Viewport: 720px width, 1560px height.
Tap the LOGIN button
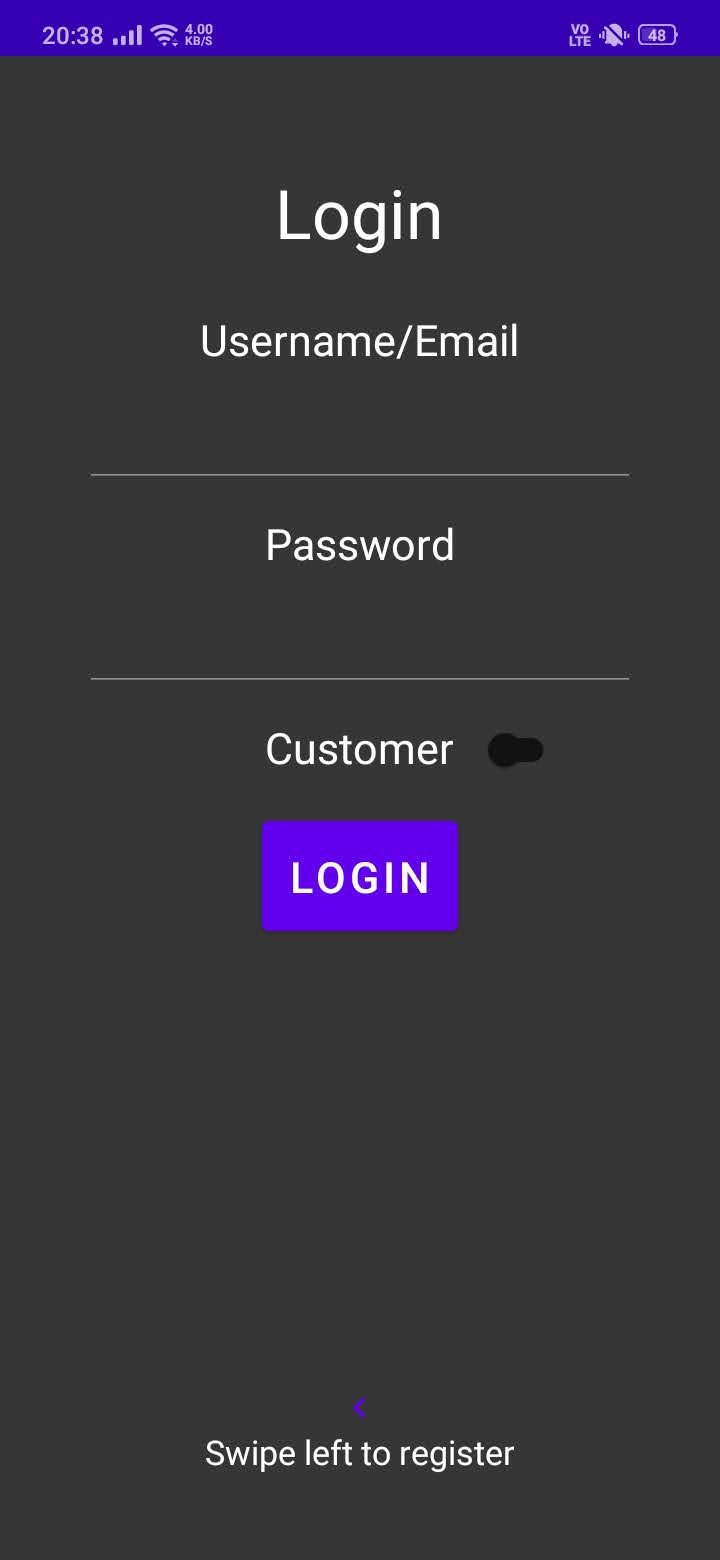pos(359,875)
